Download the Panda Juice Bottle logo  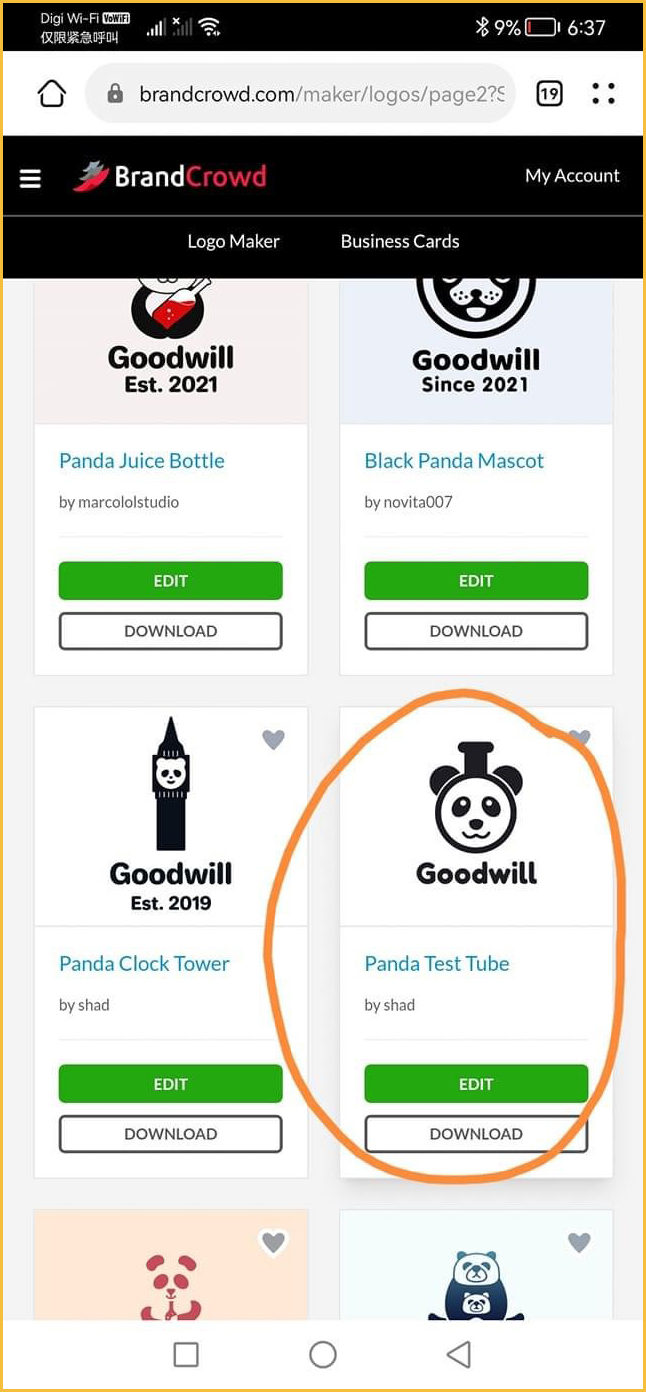tap(170, 631)
